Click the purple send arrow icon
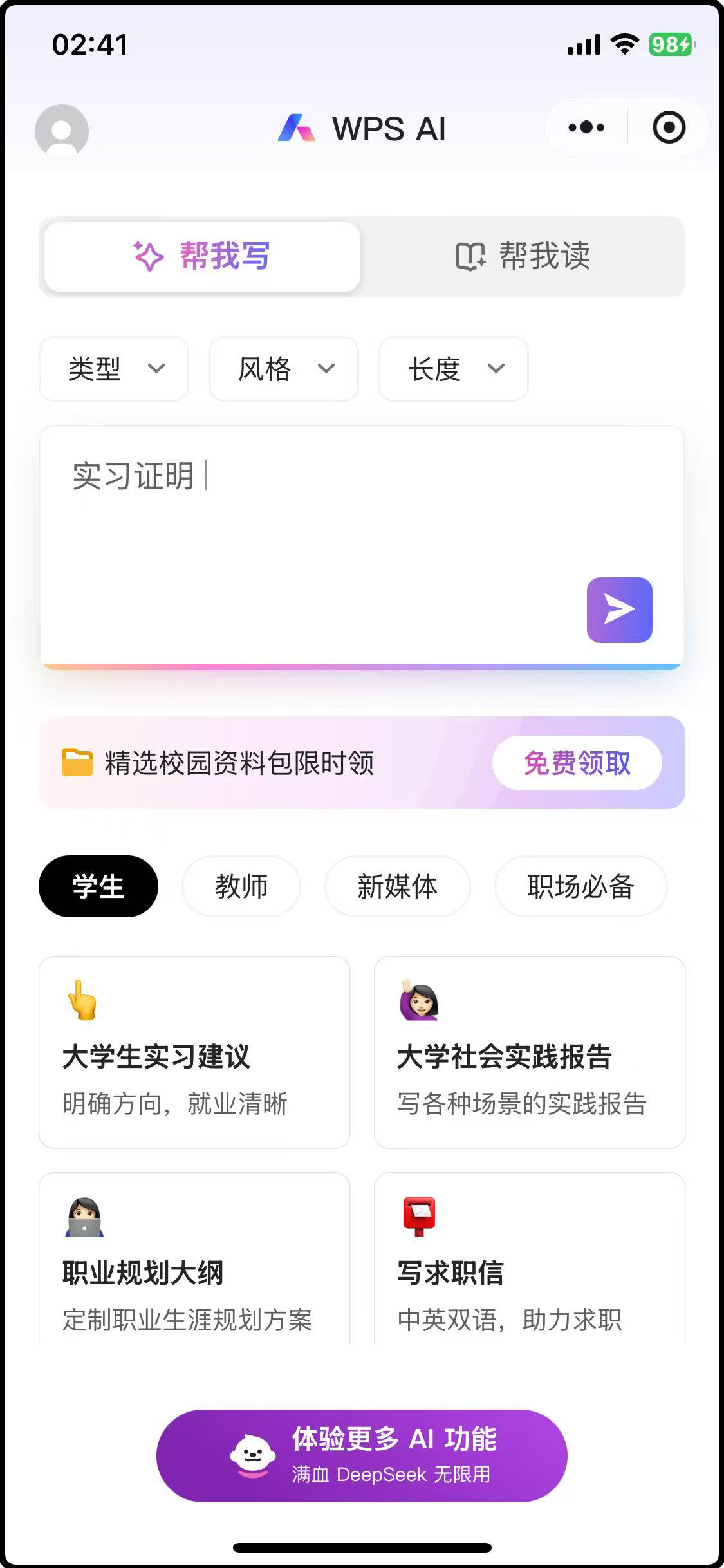 coord(618,608)
